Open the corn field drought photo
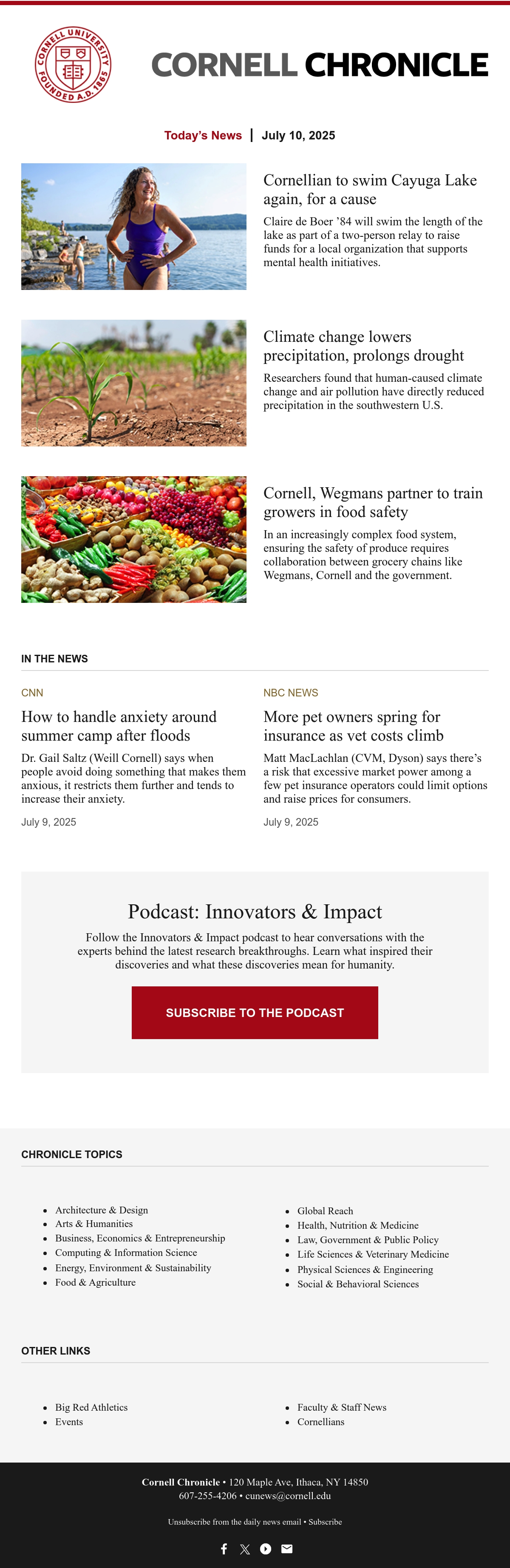 [134, 383]
